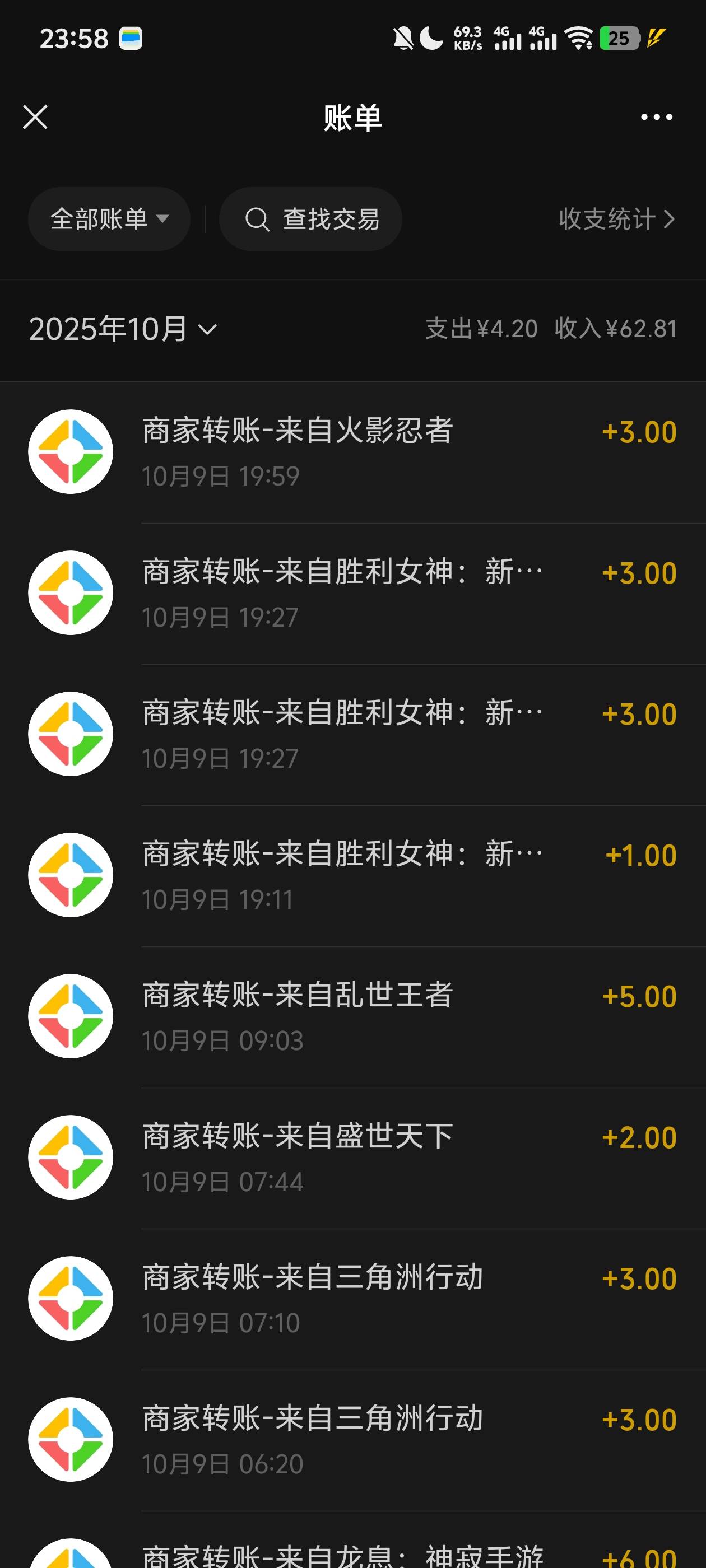Viewport: 706px width, 1568px height.
Task: Open 收支统计 statistics
Action: point(616,219)
